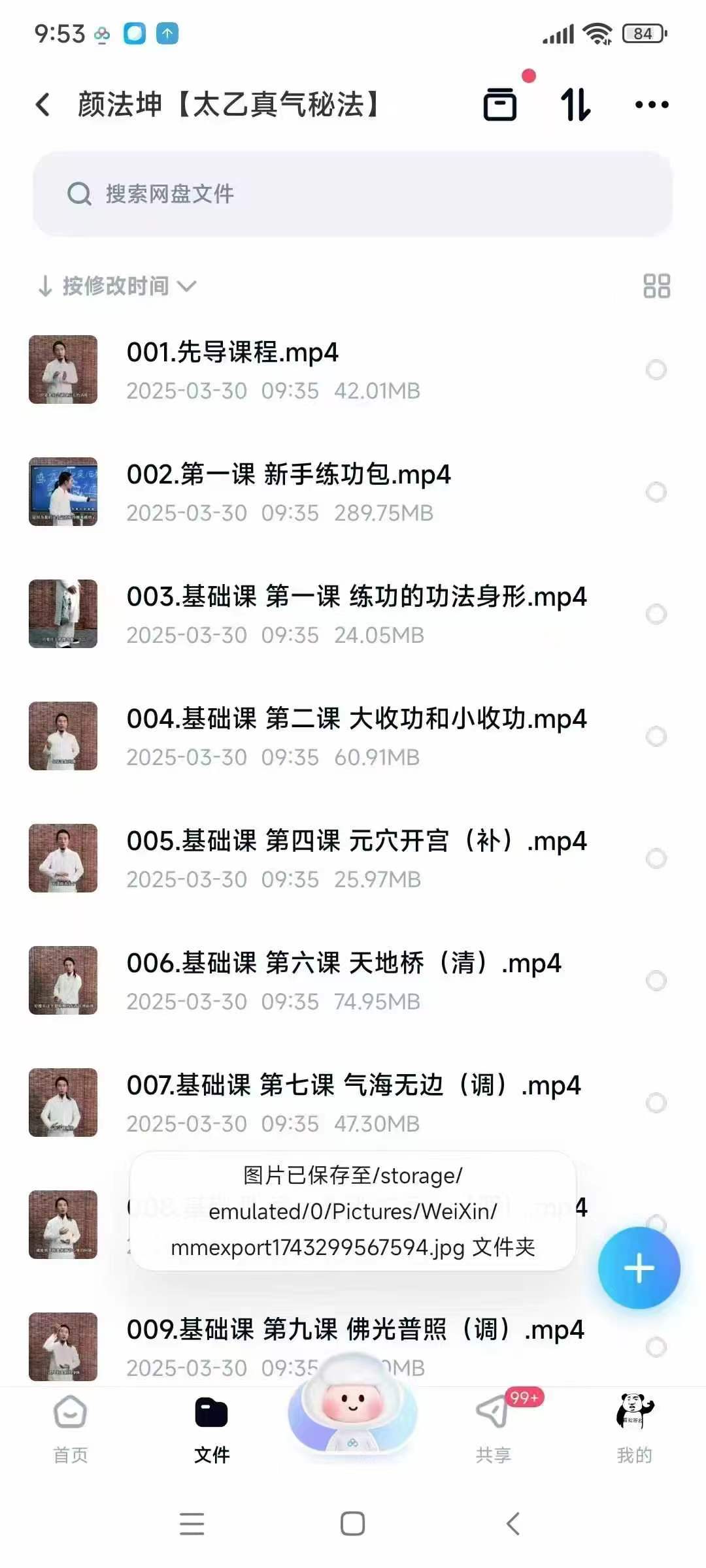The width and height of the screenshot is (706, 1568).
Task: Tap the sort arrows icon in the top bar
Action: pyautogui.click(x=576, y=105)
